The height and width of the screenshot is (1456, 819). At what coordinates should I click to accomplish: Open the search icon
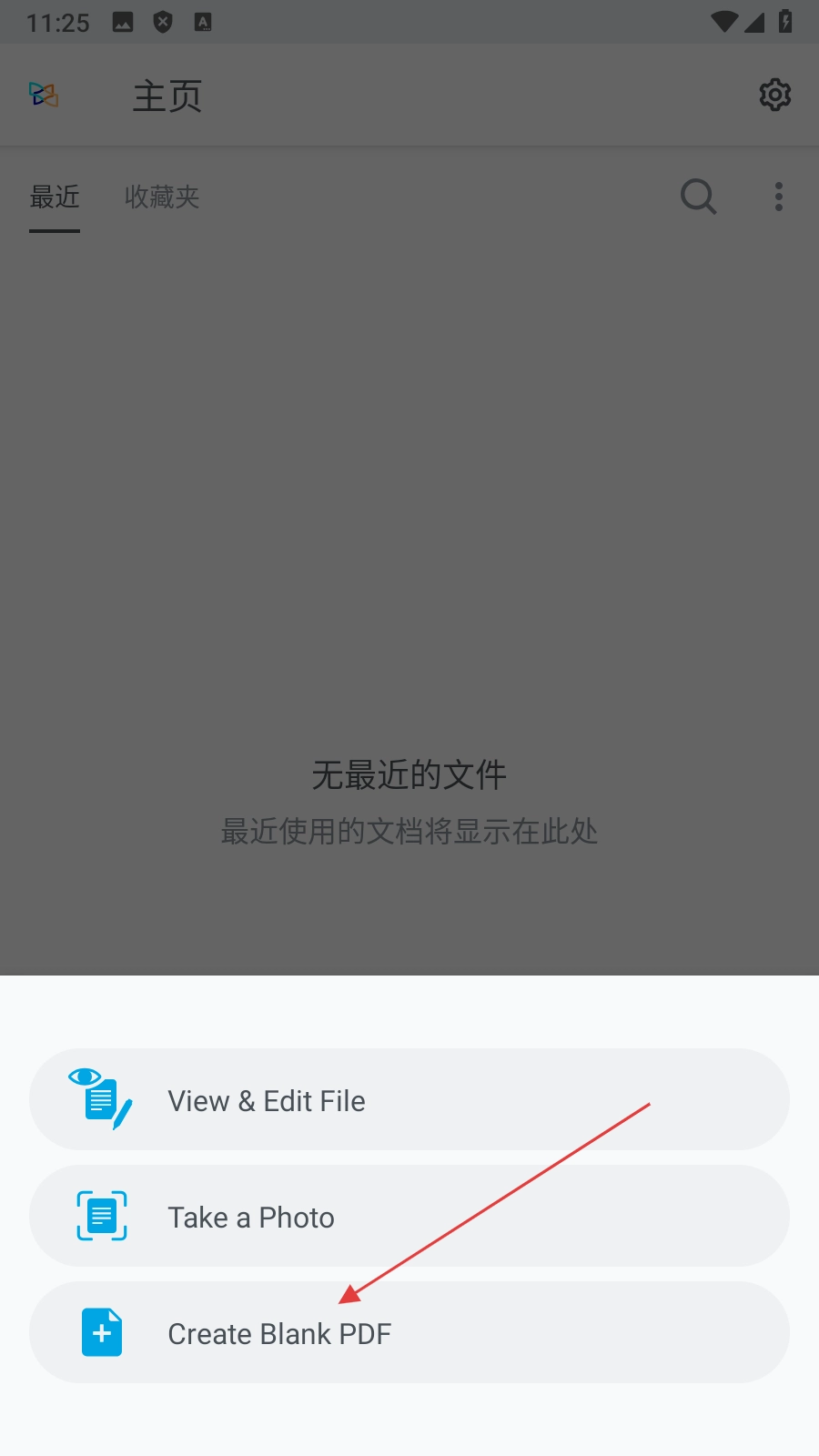698,196
